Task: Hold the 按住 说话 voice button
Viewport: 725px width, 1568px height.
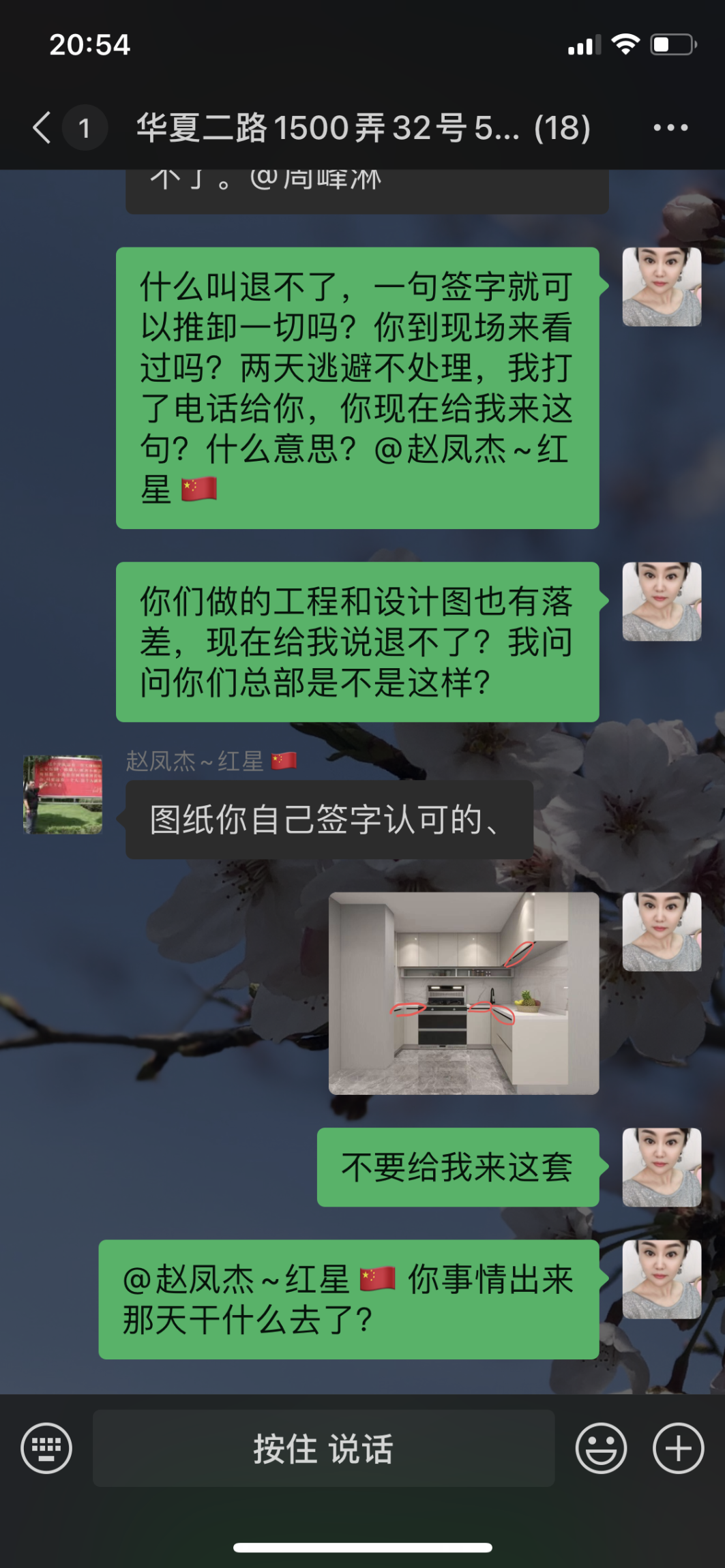Action: coord(323,1448)
